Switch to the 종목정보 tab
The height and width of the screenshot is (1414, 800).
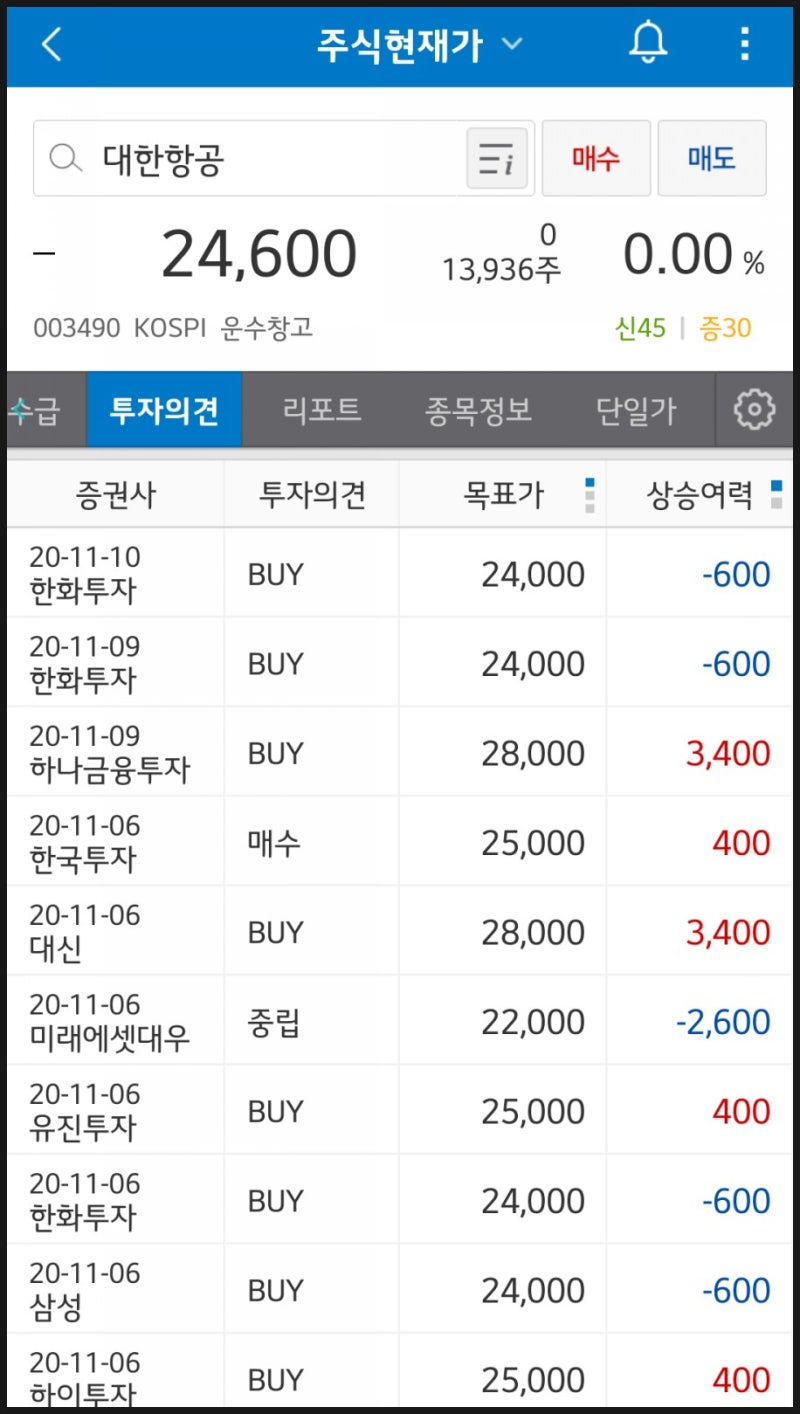(479, 408)
